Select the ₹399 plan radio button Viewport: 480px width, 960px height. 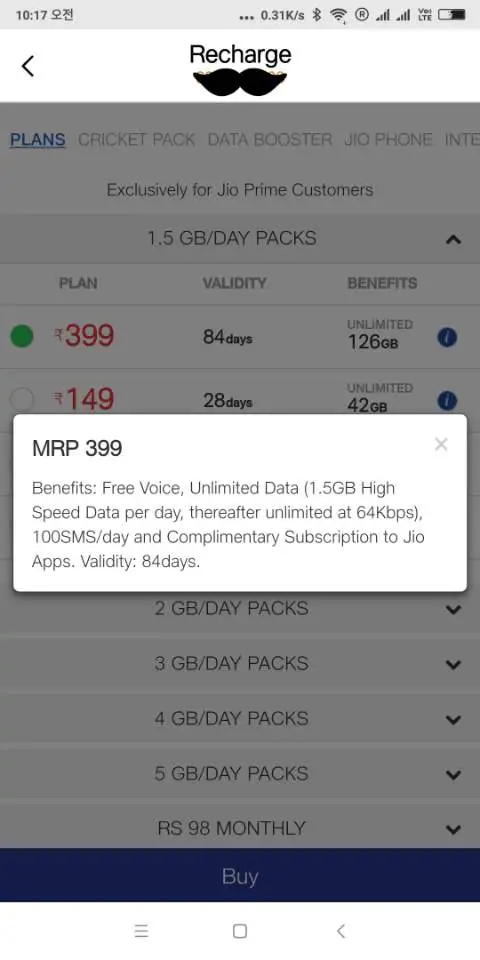[22, 336]
